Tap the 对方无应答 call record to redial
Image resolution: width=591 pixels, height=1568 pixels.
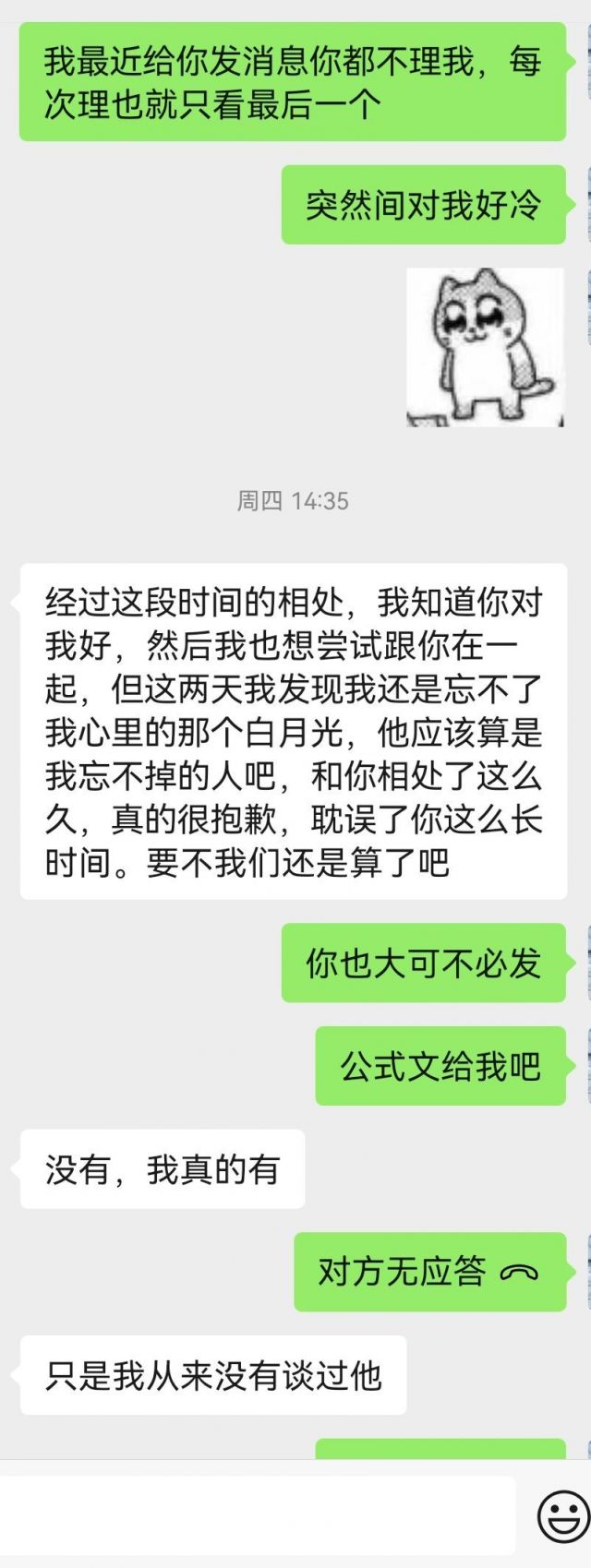[429, 1272]
